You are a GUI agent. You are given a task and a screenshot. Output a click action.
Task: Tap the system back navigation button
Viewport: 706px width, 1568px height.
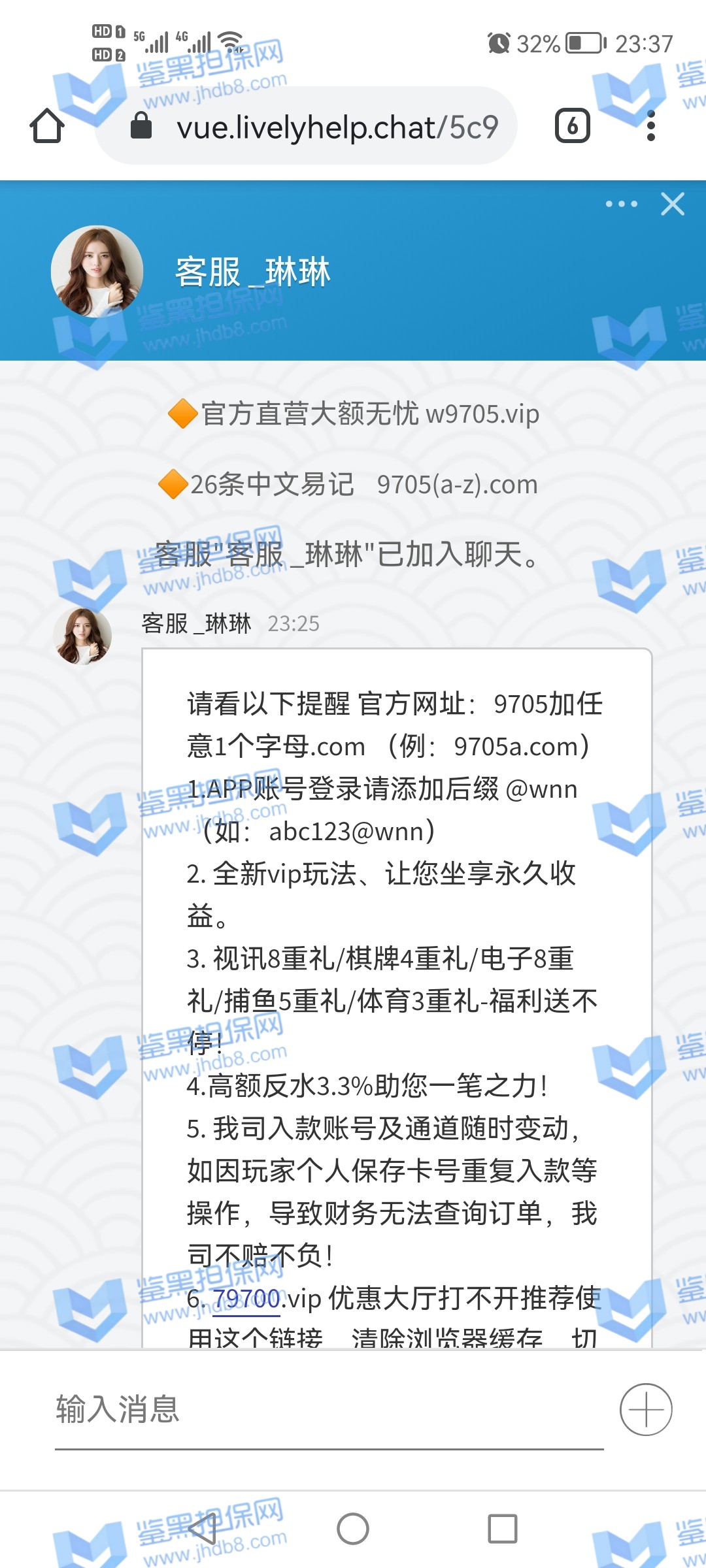(203, 1529)
